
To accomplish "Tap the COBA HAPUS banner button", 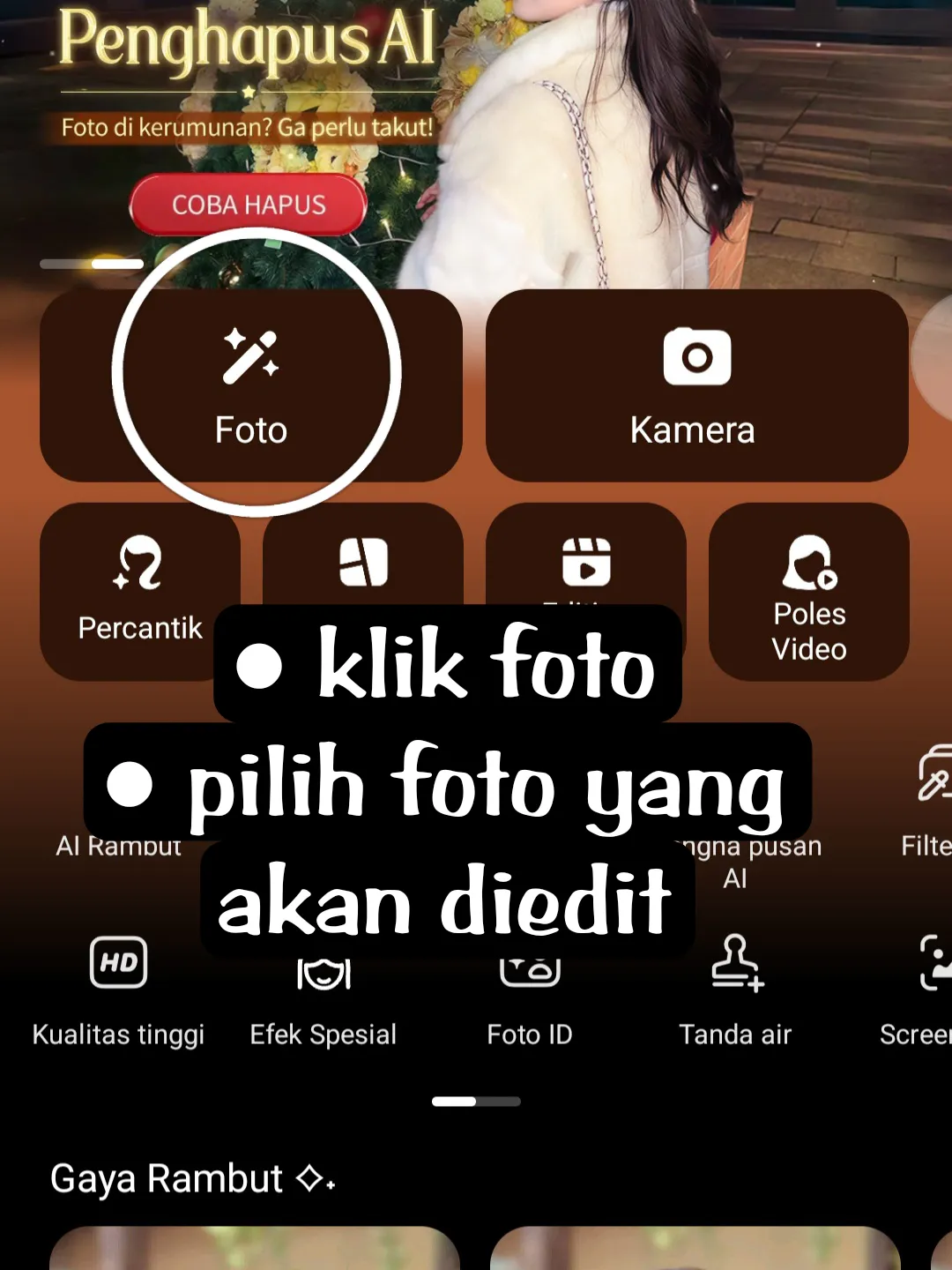I will pyautogui.click(x=249, y=205).
